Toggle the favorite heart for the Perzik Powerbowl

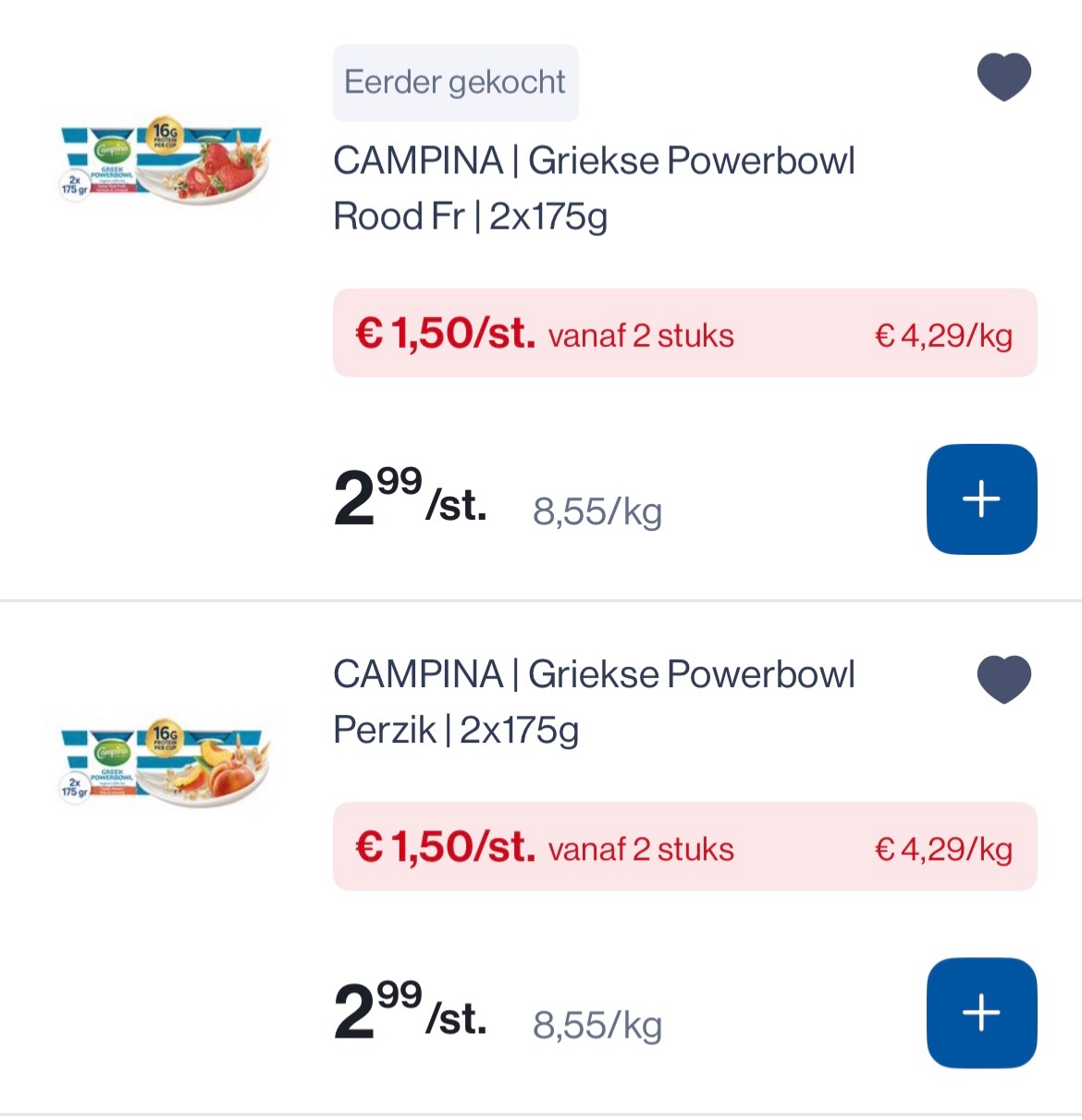[1004, 678]
